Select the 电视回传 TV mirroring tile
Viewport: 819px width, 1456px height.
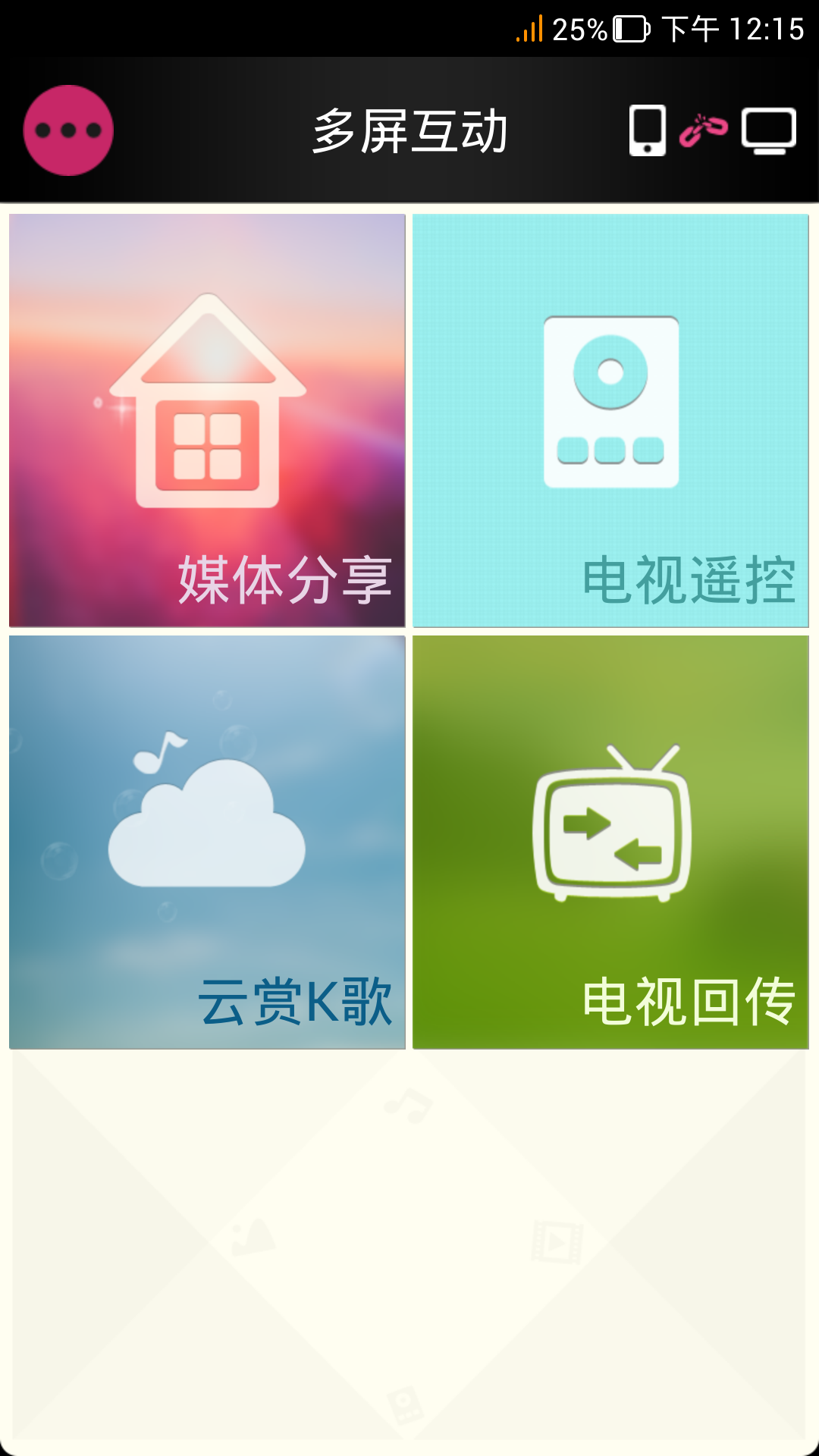point(610,842)
